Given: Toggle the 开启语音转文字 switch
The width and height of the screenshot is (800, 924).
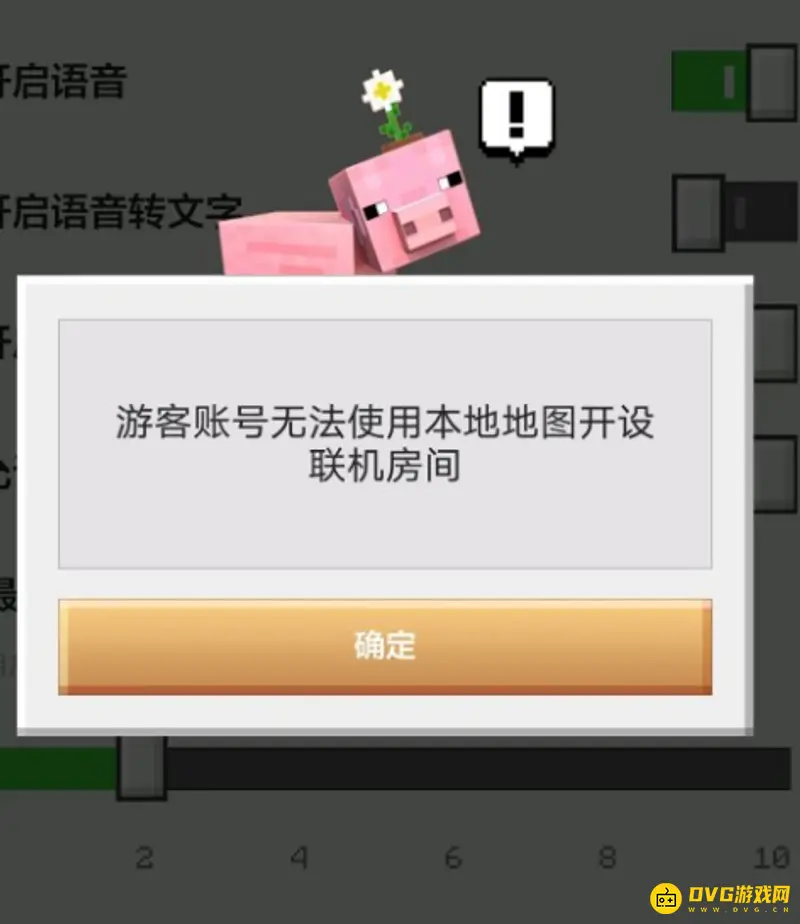Looking at the screenshot, I should 733,212.
